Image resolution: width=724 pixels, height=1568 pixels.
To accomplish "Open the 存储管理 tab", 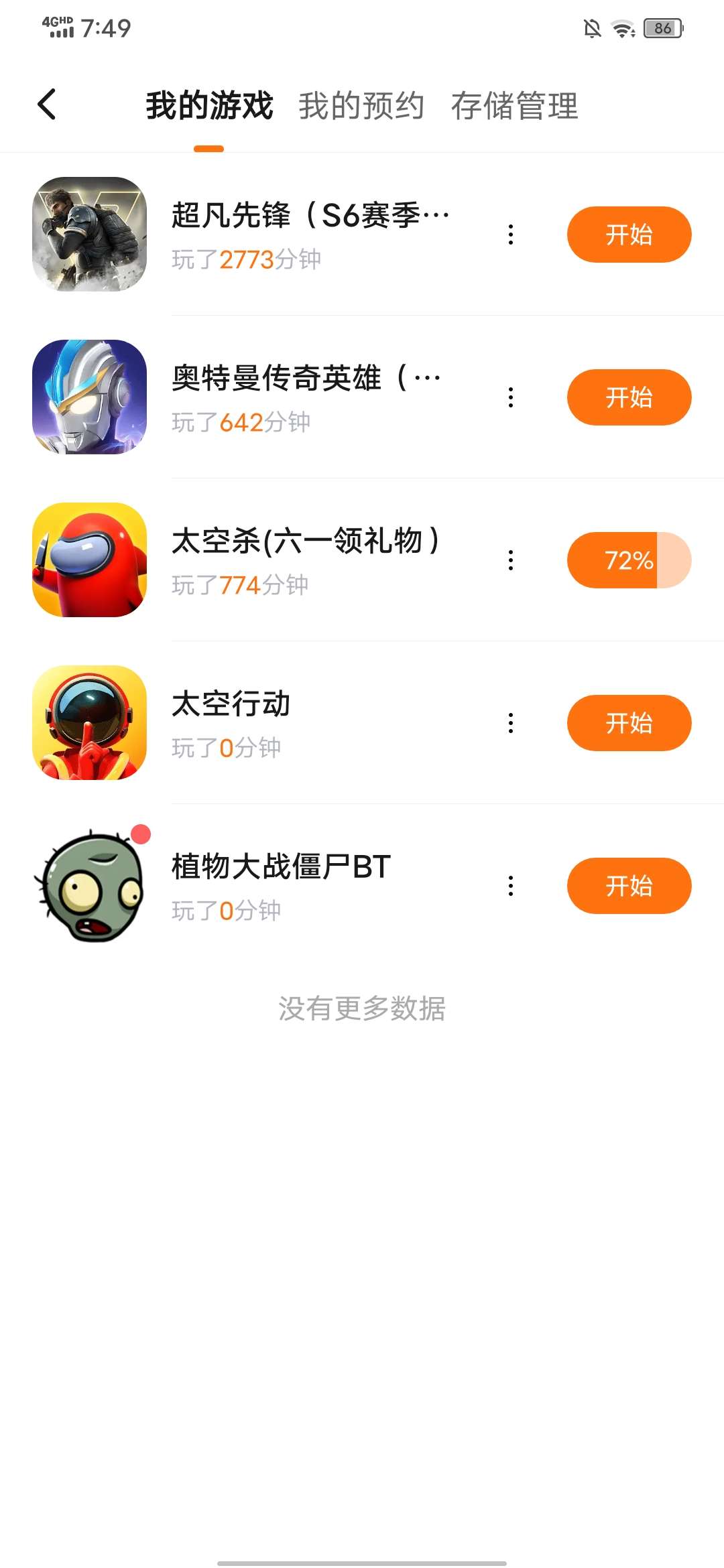I will coord(514,106).
